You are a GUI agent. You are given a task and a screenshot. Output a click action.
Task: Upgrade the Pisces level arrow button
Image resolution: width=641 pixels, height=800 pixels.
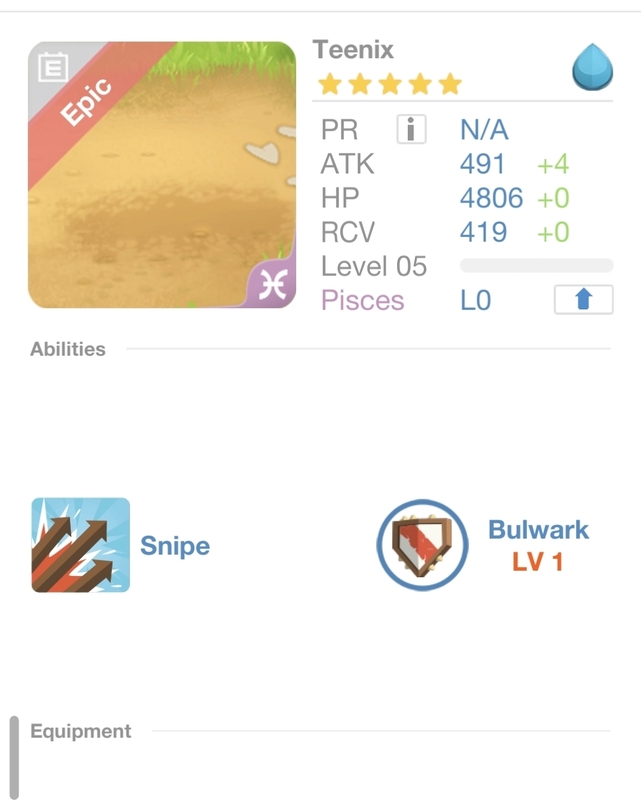[583, 300]
